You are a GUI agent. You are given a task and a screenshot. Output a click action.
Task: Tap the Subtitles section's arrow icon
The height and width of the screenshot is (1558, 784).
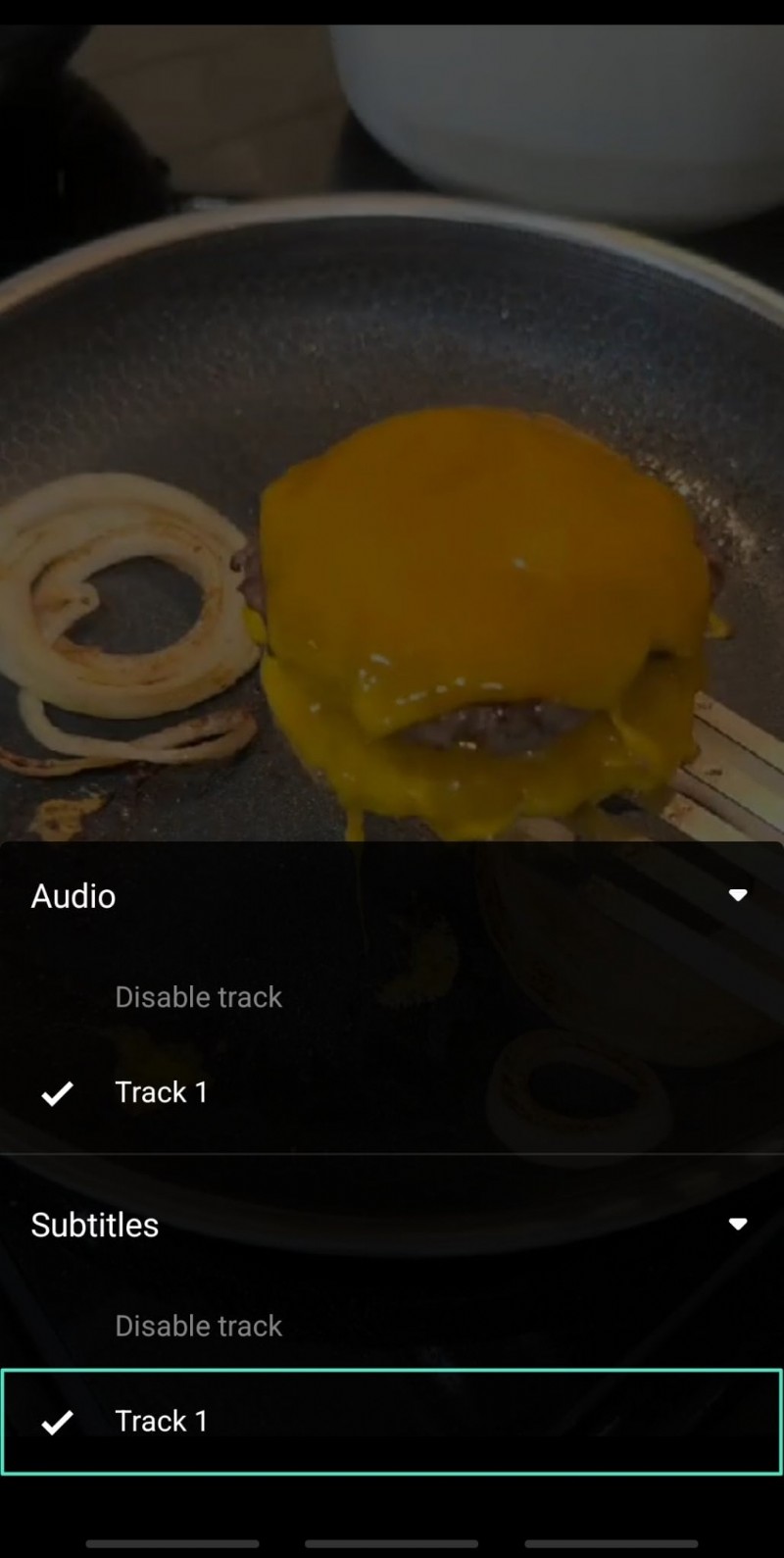[737, 1224]
